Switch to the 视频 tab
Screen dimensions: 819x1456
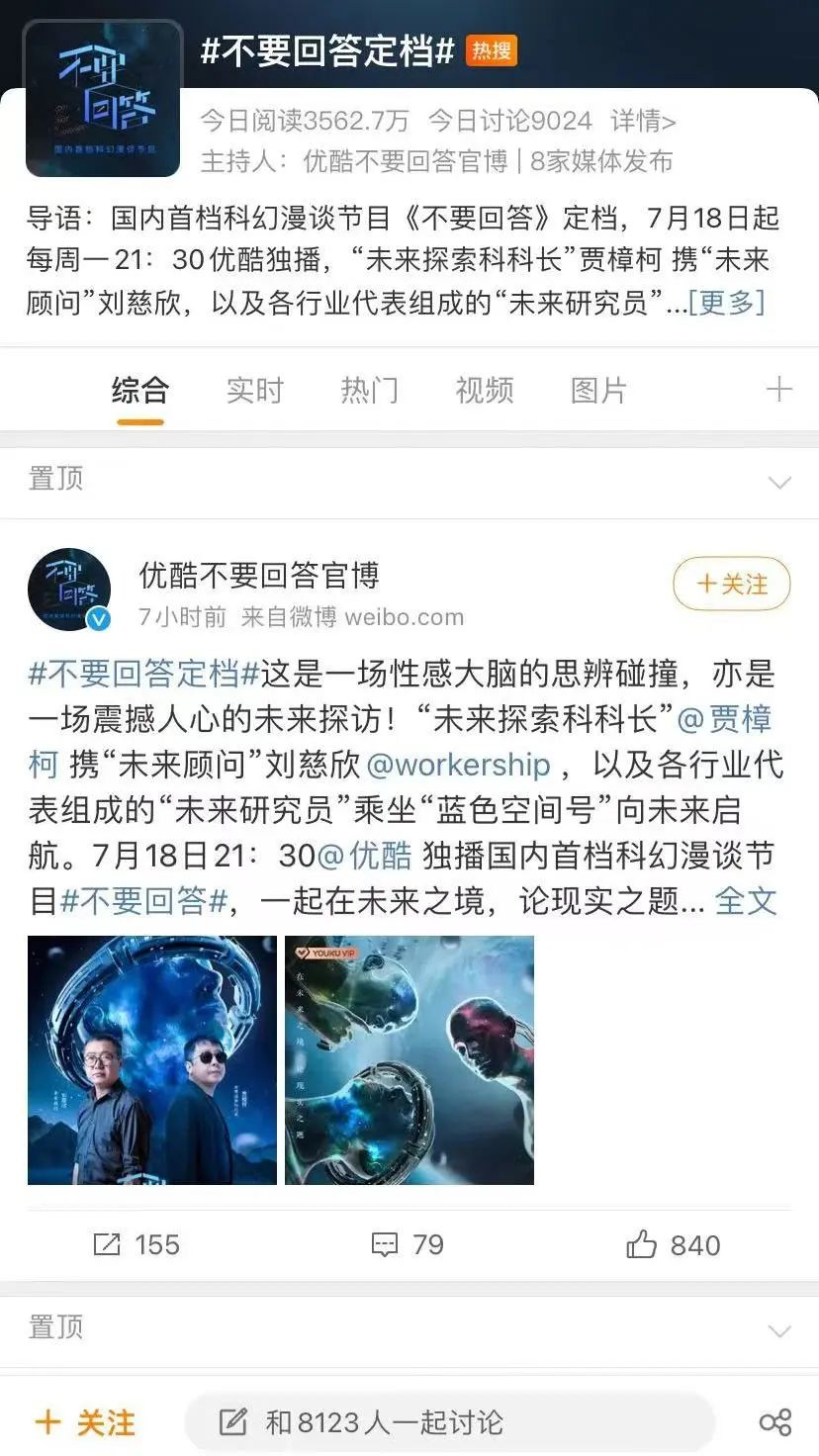(x=484, y=391)
